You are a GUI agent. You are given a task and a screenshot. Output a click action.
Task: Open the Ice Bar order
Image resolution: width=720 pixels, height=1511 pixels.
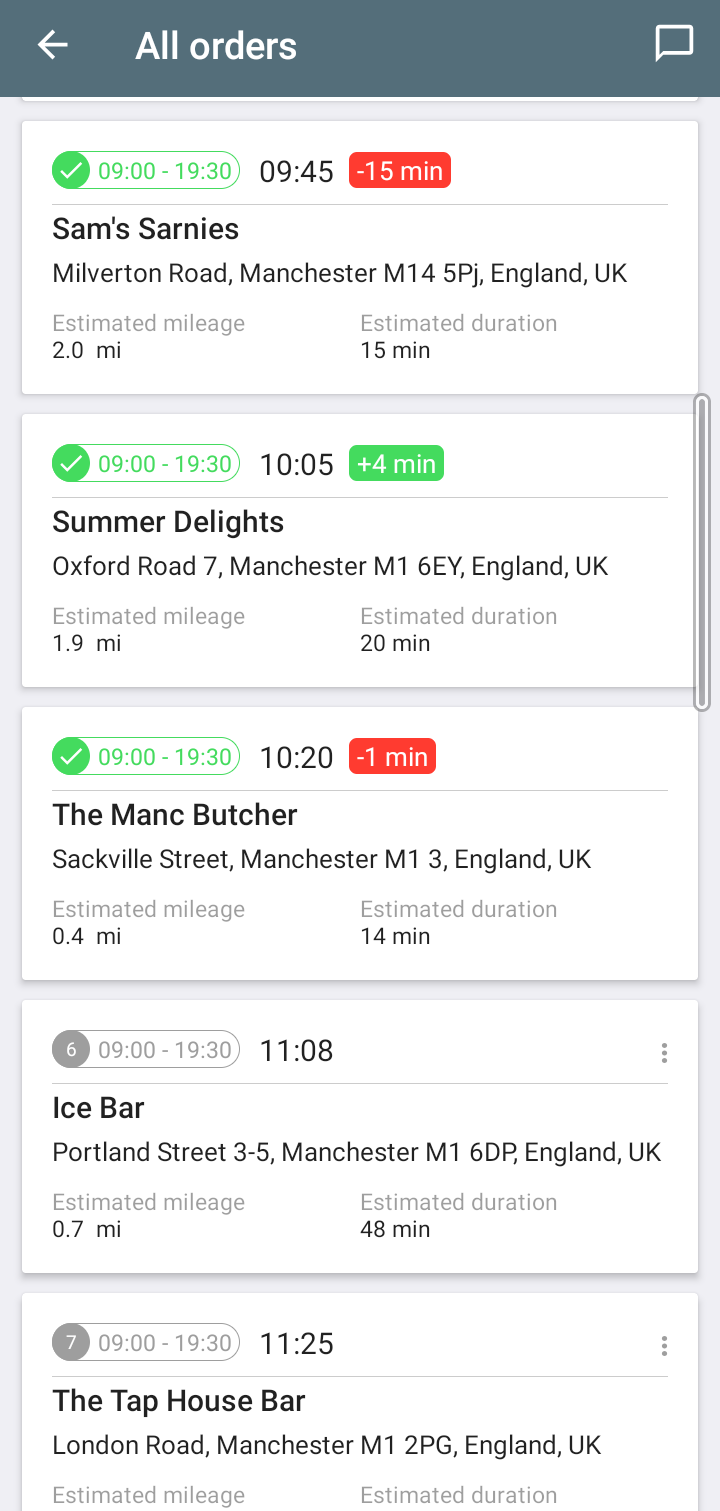point(359,1137)
